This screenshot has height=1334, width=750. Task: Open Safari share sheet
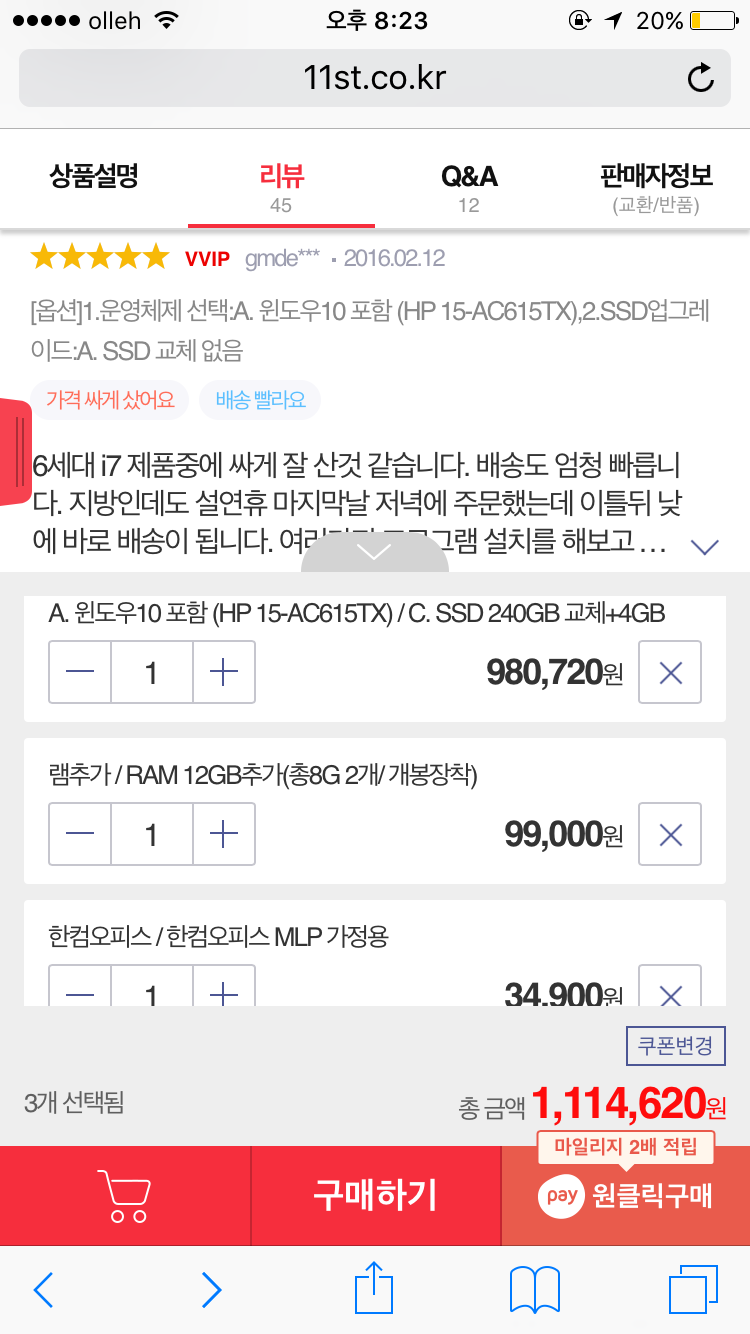tap(374, 1288)
